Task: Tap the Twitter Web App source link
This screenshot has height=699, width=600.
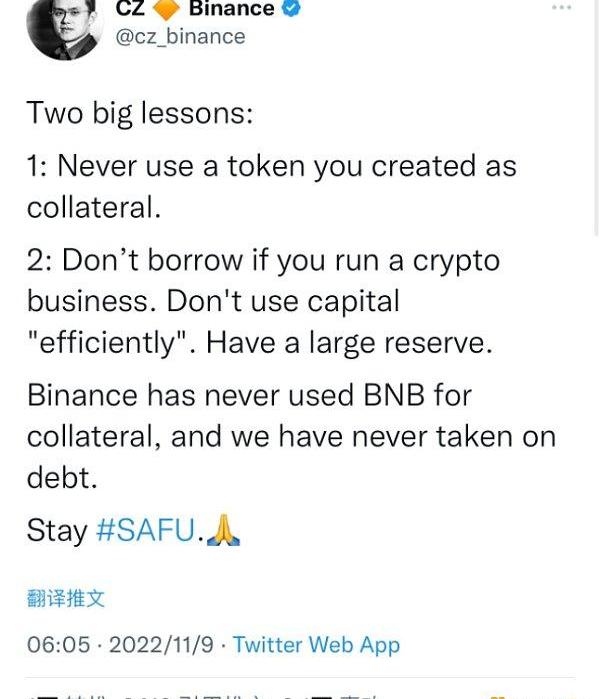Action: [316, 645]
